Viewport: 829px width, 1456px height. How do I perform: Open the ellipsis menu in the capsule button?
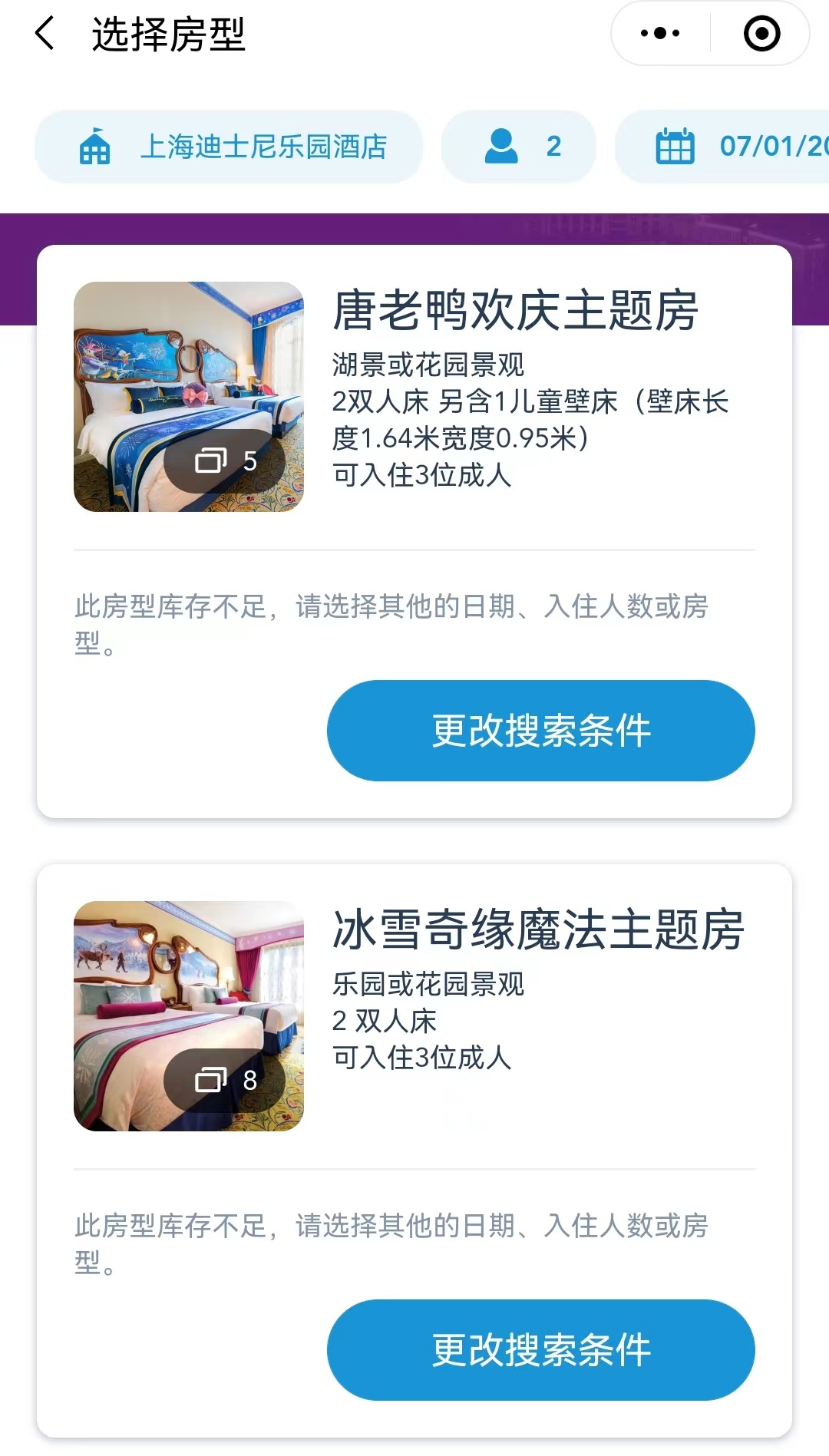(x=659, y=32)
